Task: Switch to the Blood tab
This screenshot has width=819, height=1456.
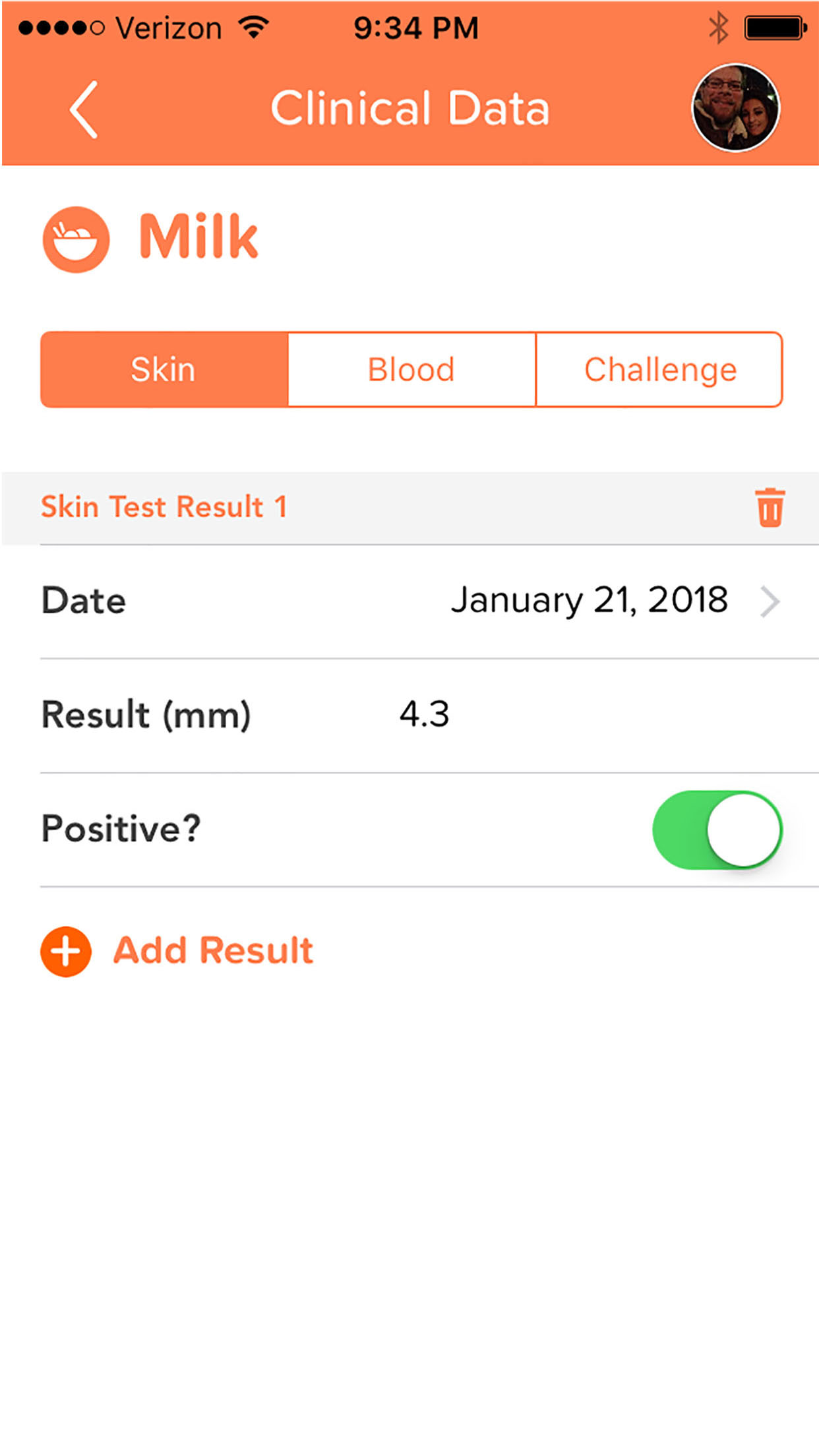Action: [411, 369]
